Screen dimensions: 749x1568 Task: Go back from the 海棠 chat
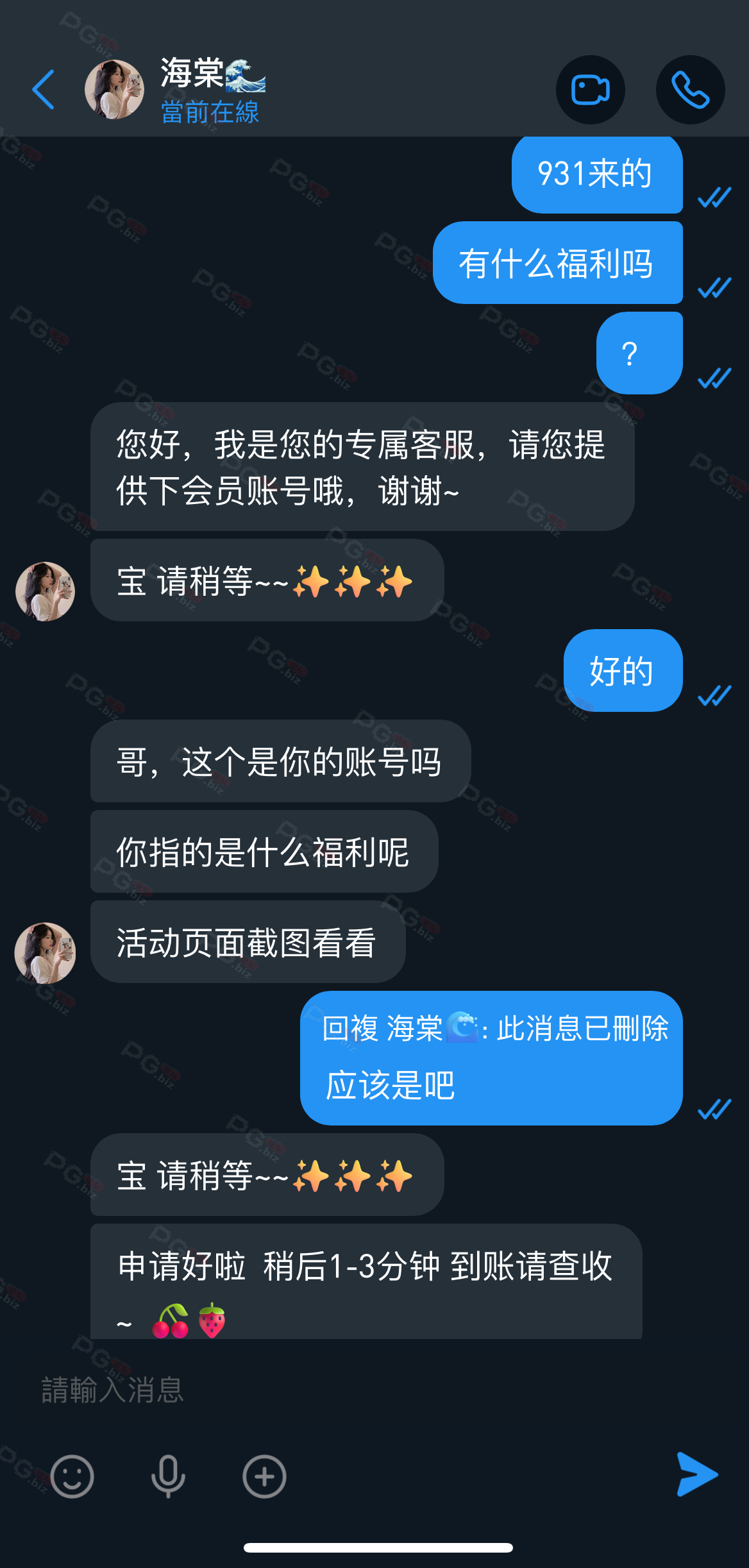coord(44,90)
